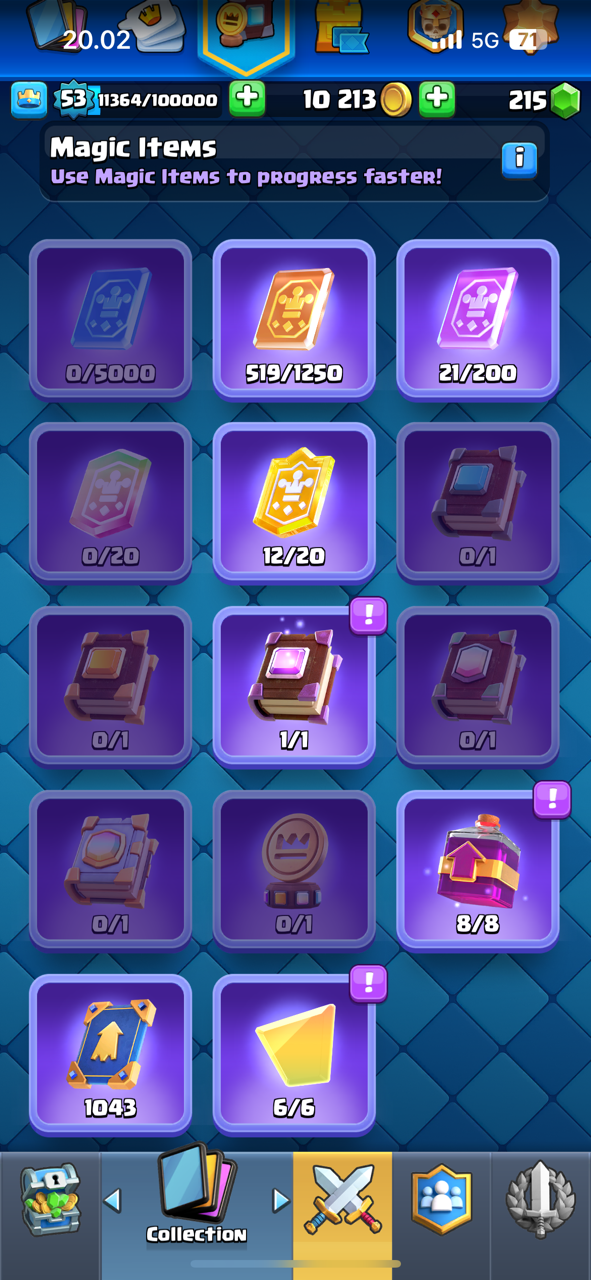The height and width of the screenshot is (1280, 591).
Task: Open the 12/20 golden champion wild card
Action: coord(294,502)
